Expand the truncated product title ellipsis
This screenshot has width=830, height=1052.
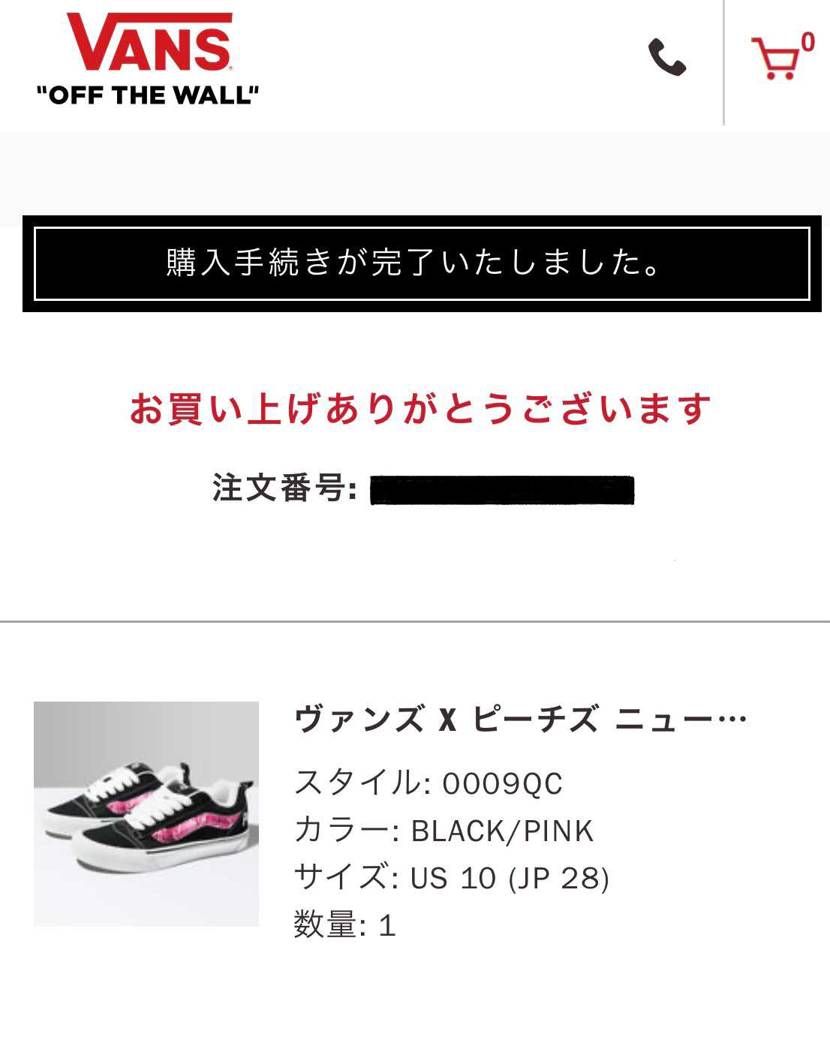pos(734,720)
